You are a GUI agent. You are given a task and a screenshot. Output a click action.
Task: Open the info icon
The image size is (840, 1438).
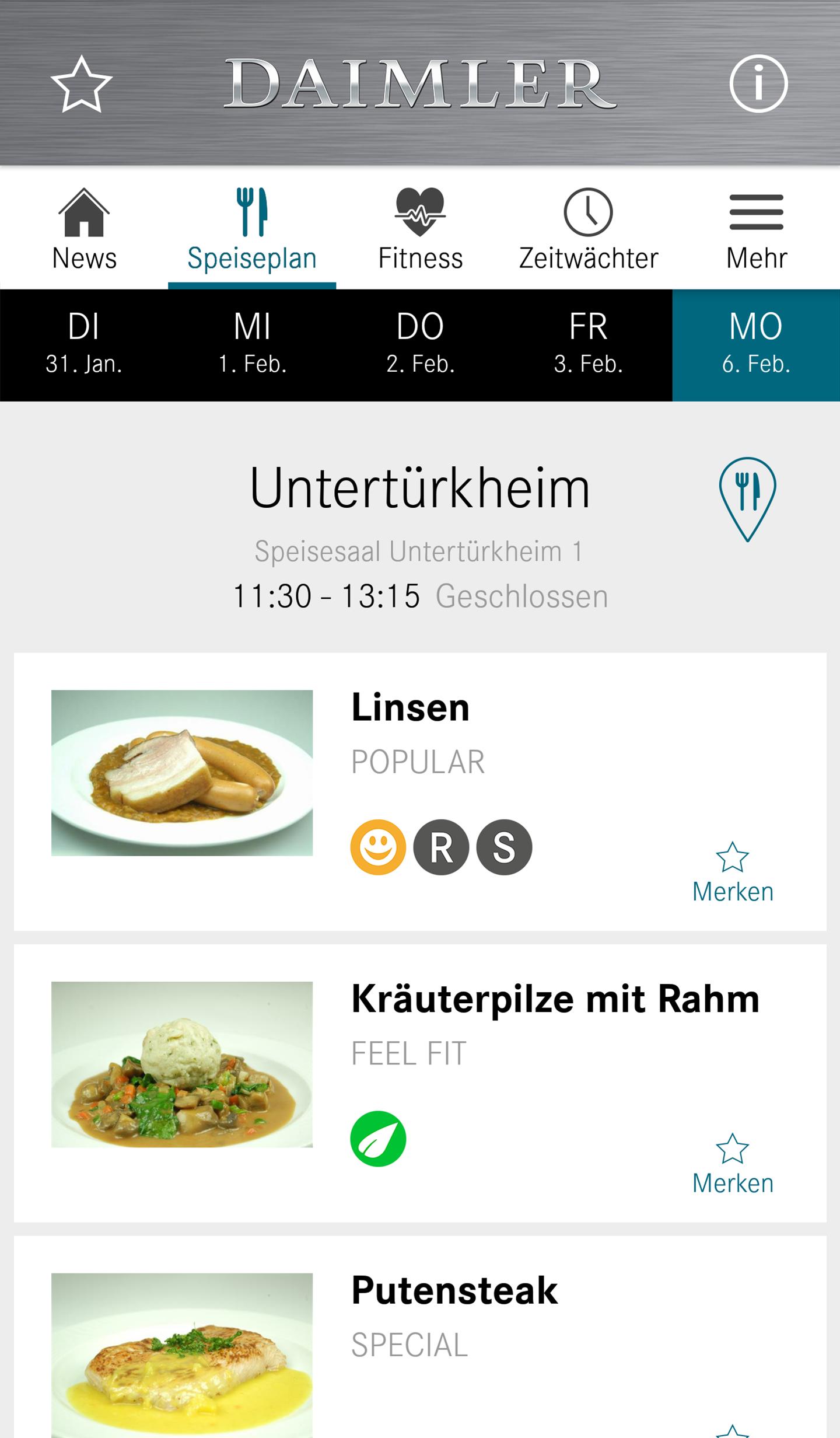(758, 83)
